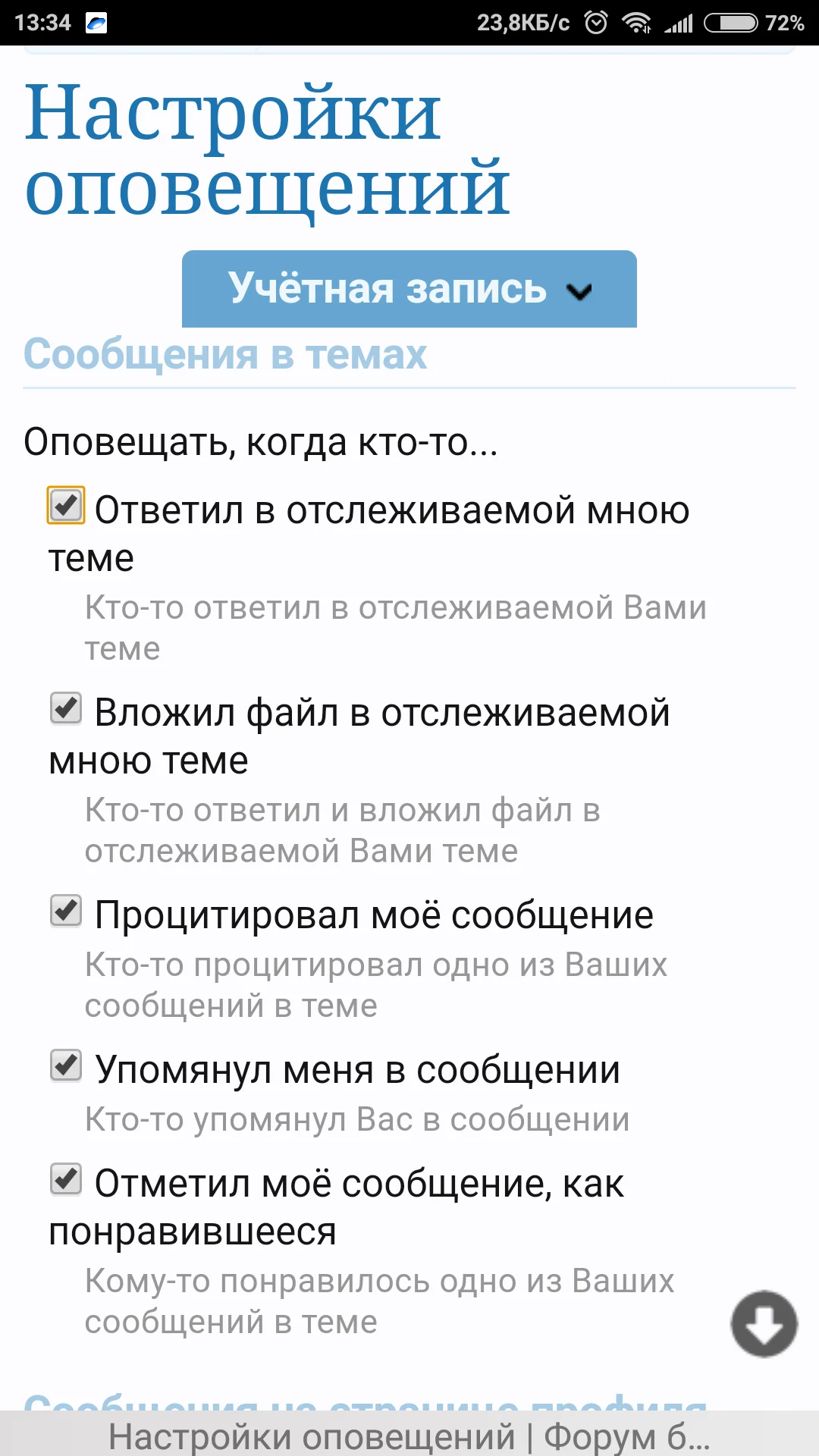
Task: Expand the "Учётная запись" dropdown
Action: tap(409, 289)
